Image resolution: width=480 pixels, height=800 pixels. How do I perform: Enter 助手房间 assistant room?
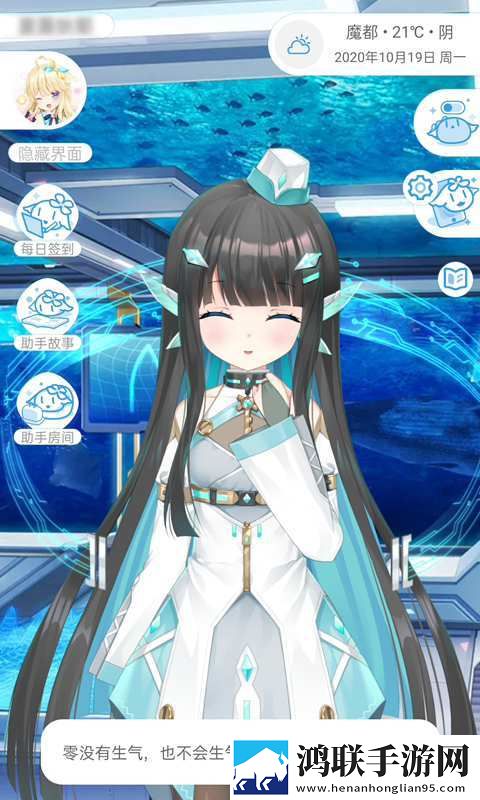click(x=47, y=409)
